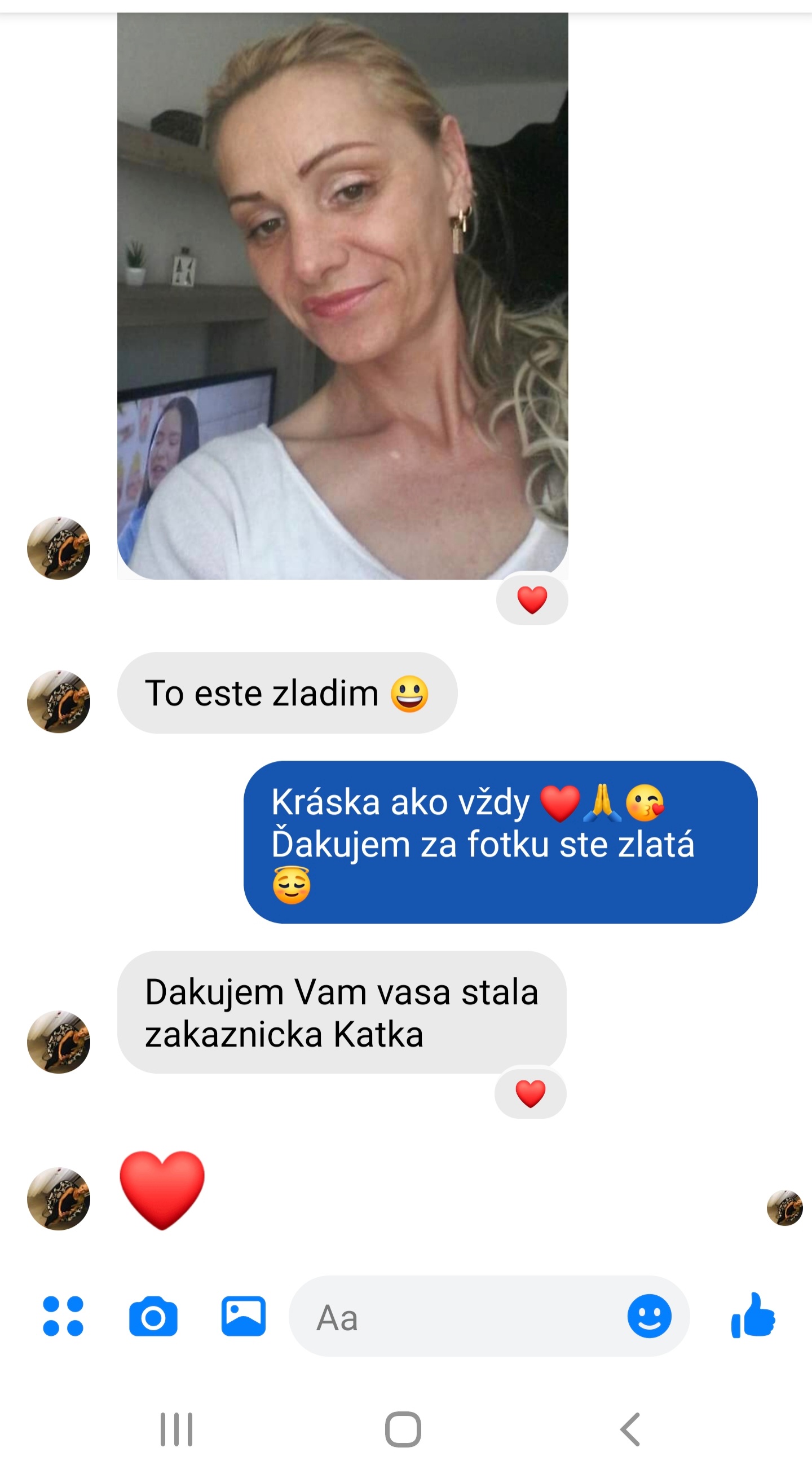Tap sender's avatar beside 'To este zladim'
The height and width of the screenshot is (1483, 812).
click(59, 701)
